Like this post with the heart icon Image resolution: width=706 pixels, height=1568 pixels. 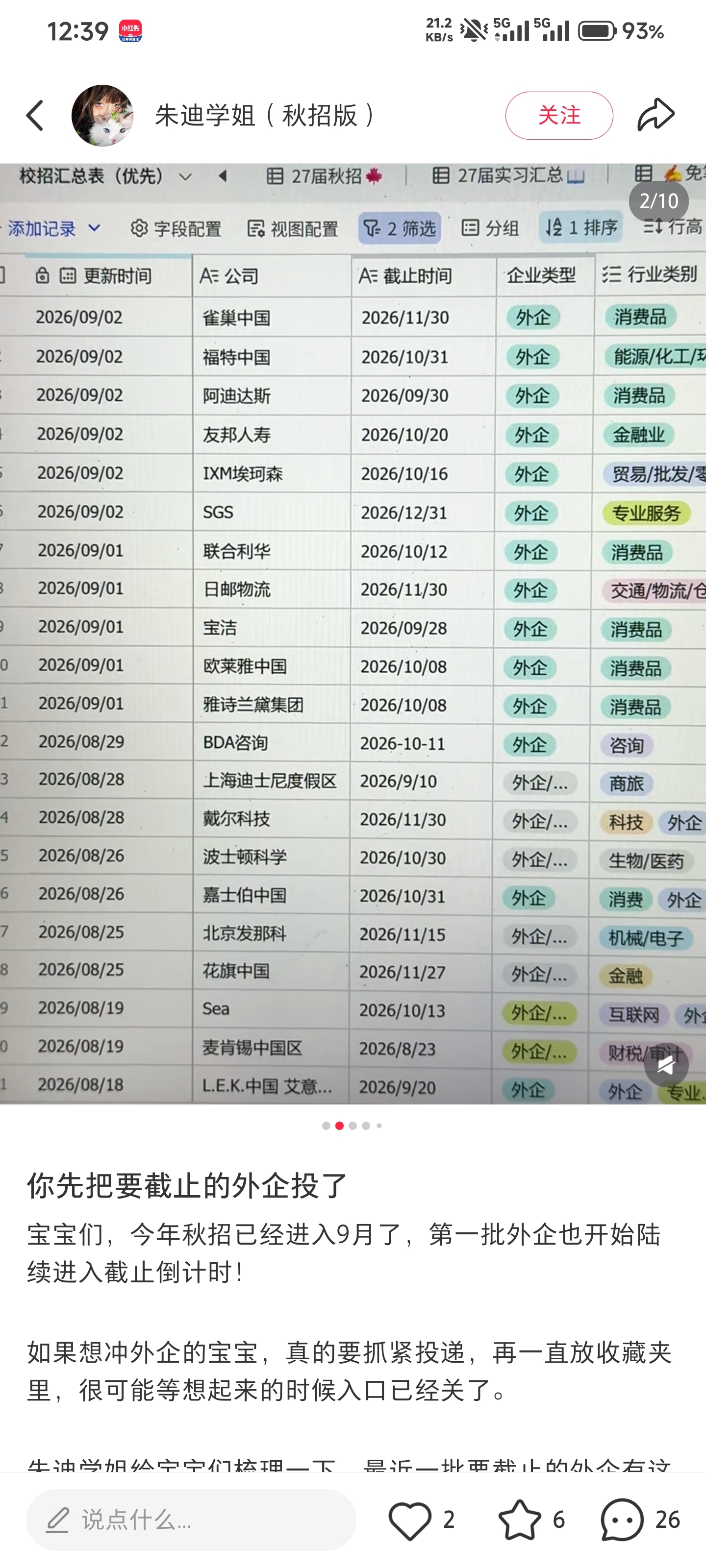[410, 1520]
